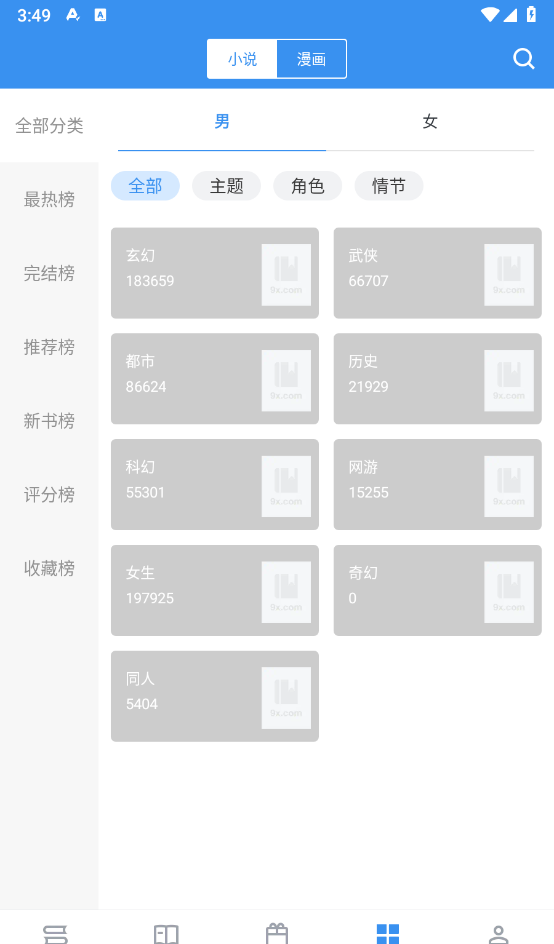Open the search icon
554x944 pixels.
[523, 59]
